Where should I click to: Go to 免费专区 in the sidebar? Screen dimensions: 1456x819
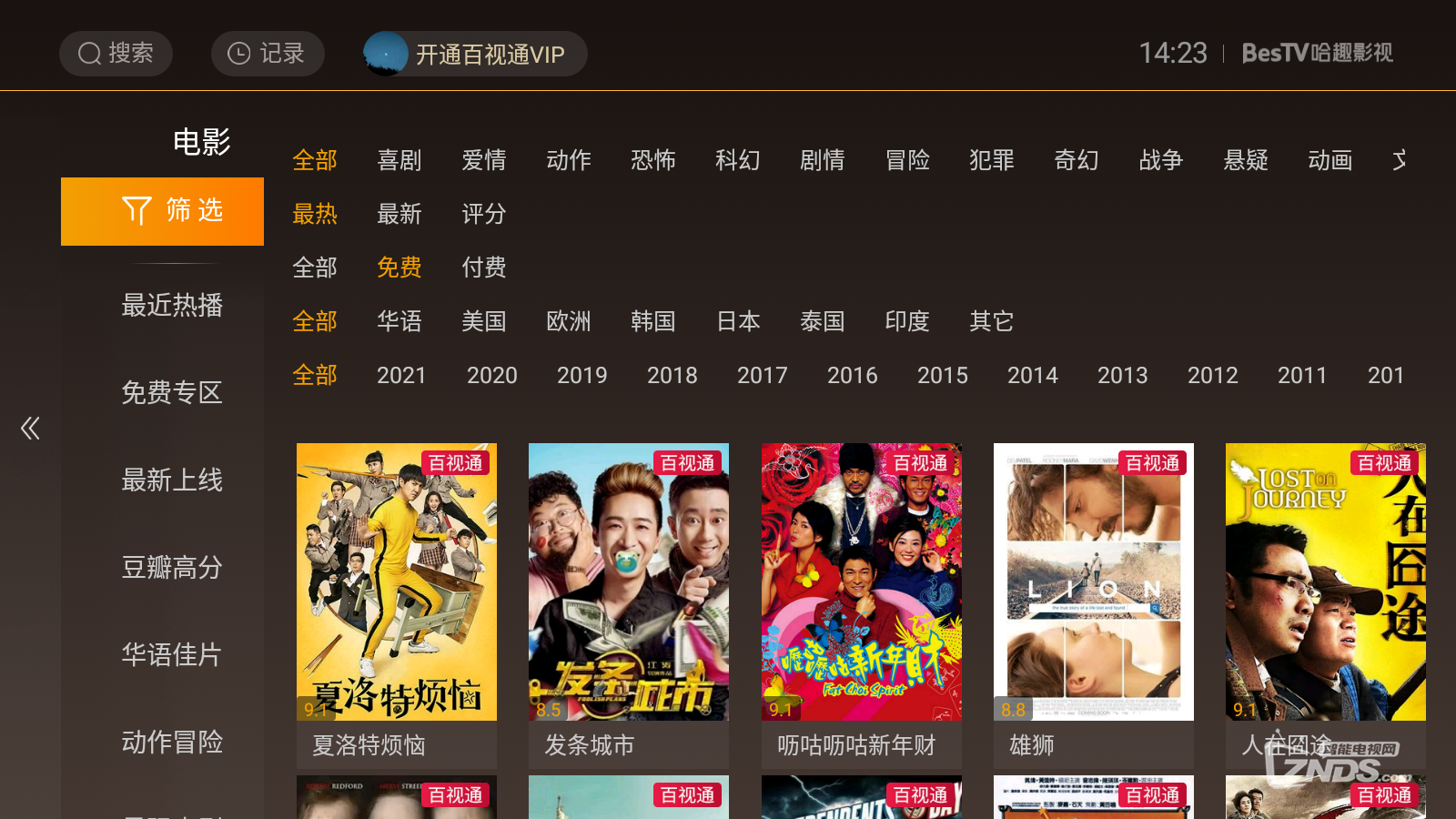172,392
